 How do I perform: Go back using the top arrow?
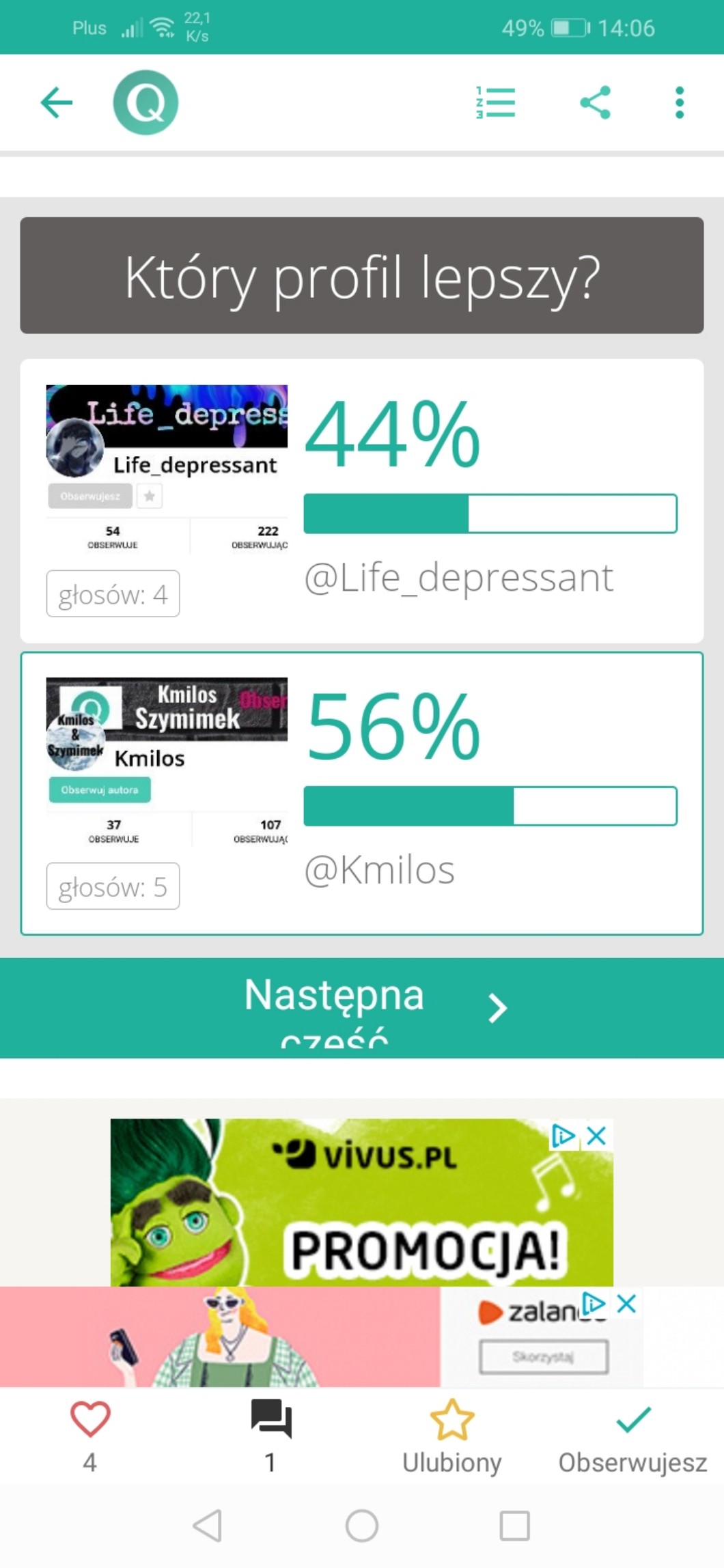point(57,103)
